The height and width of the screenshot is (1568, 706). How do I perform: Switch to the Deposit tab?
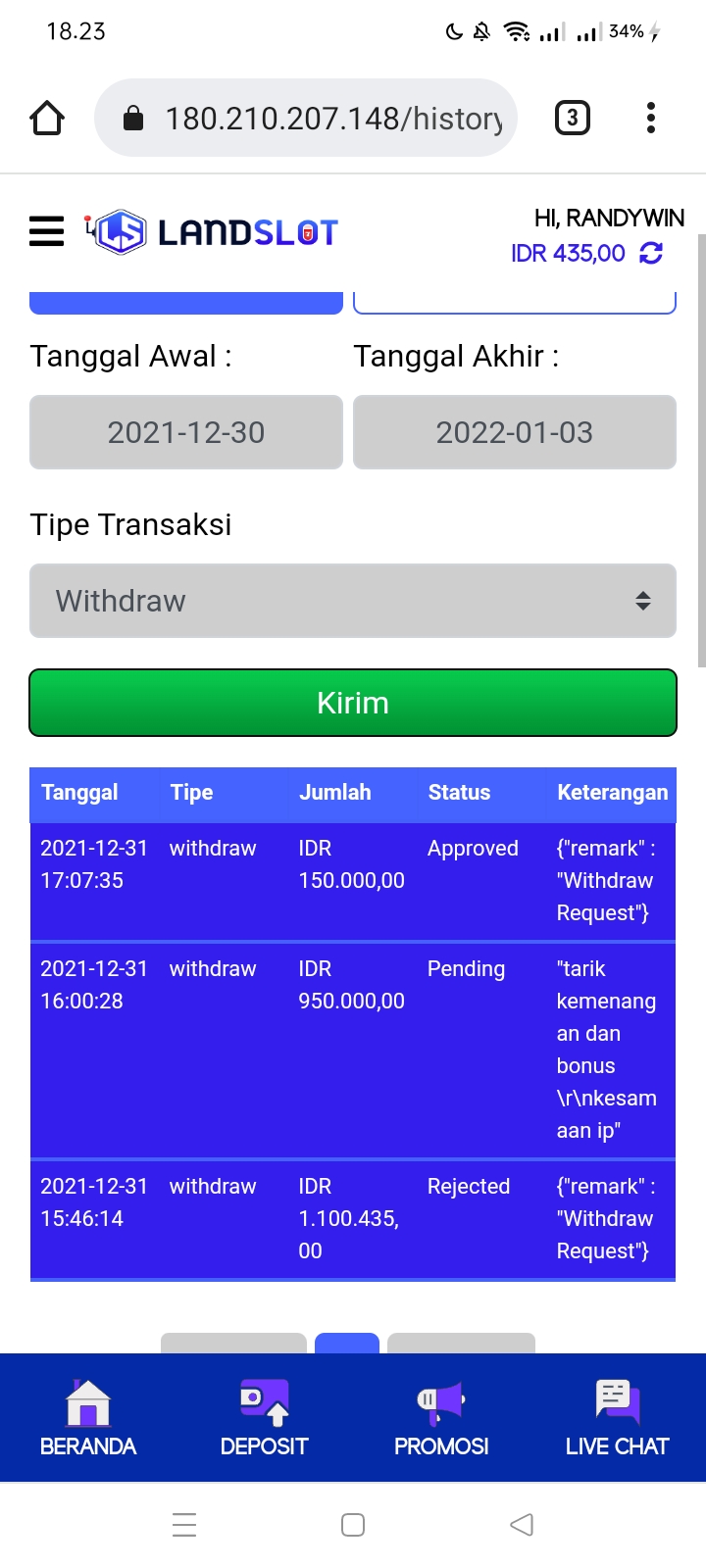click(x=264, y=1417)
